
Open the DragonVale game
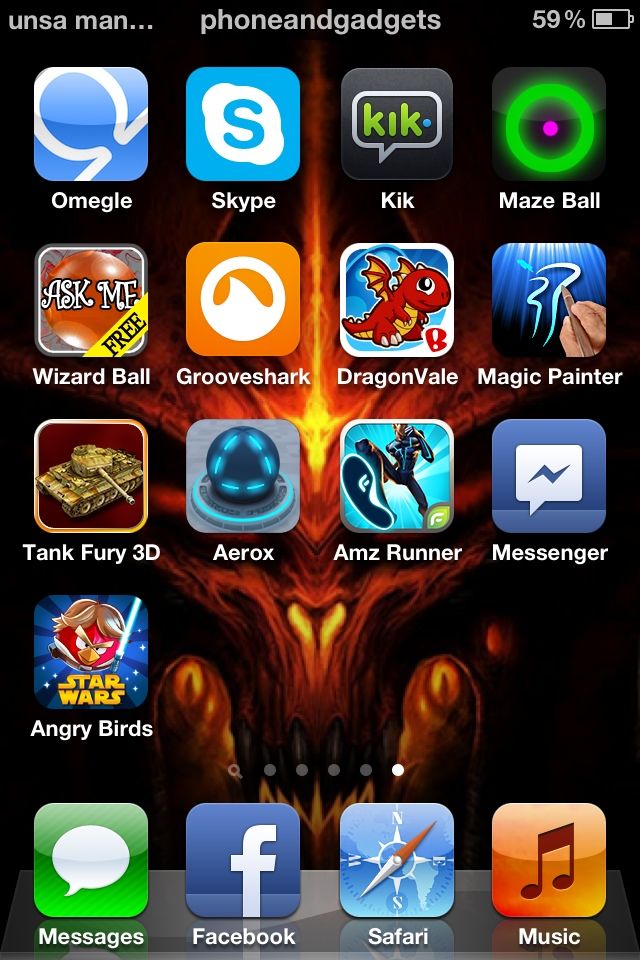pos(397,300)
